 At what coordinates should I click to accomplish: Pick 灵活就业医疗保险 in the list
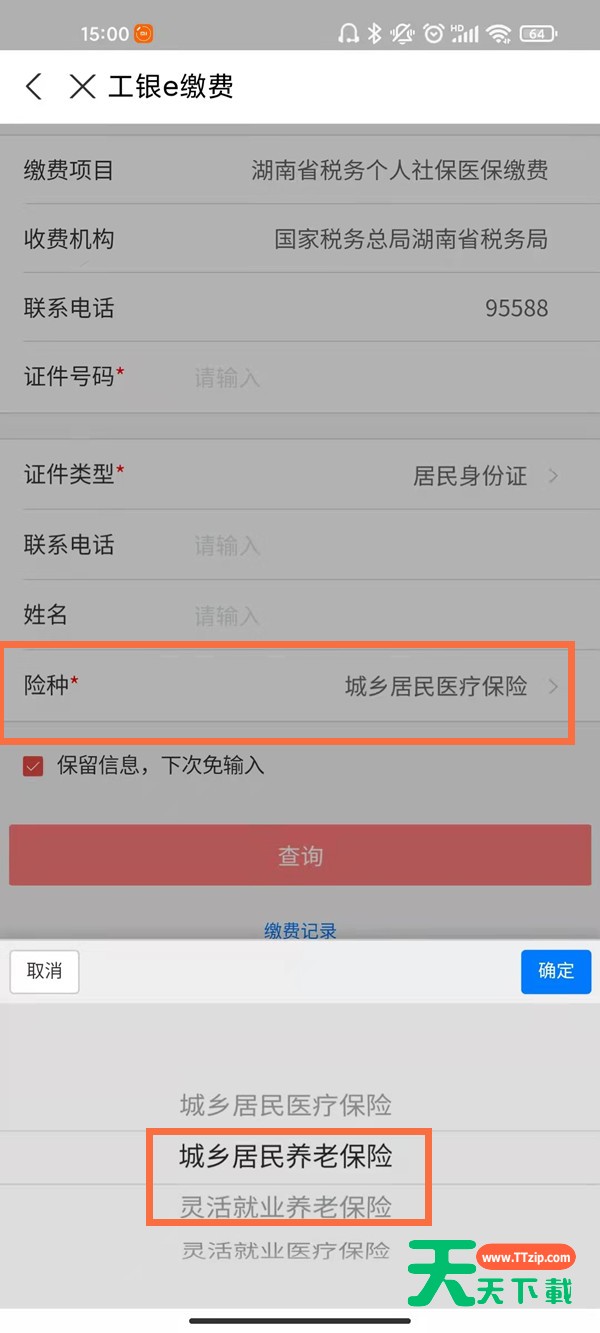point(286,1250)
